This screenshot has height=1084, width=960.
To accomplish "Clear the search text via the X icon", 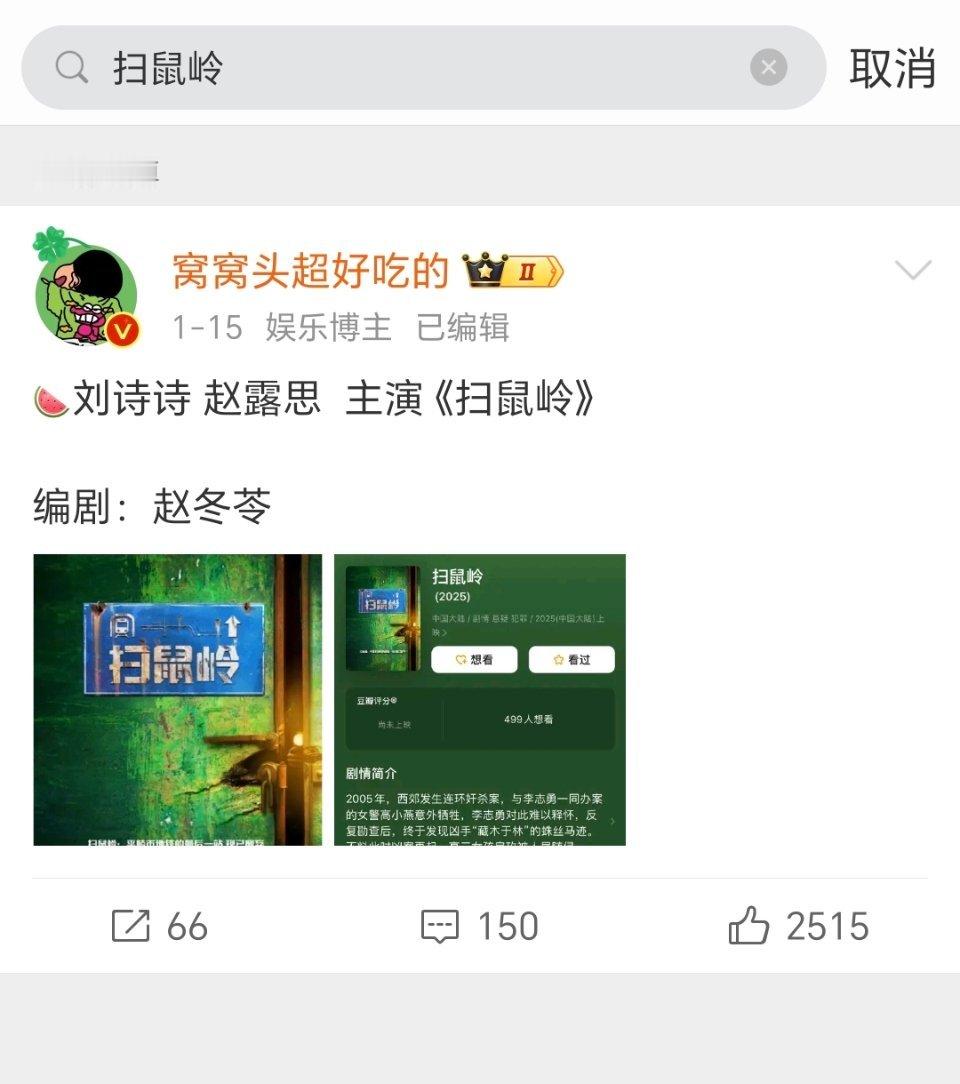I will (x=766, y=66).
